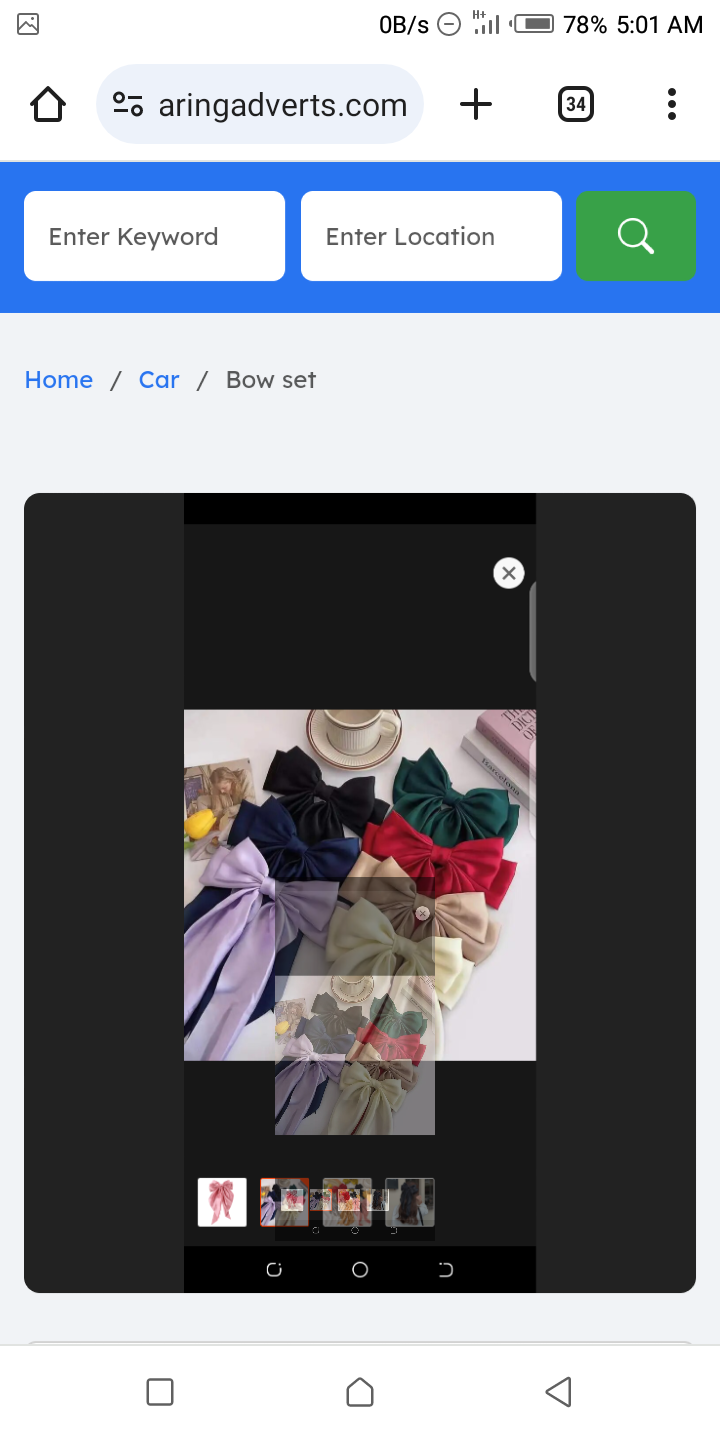The width and height of the screenshot is (720, 1440).
Task: Open a new browser tab
Action: [x=476, y=104]
